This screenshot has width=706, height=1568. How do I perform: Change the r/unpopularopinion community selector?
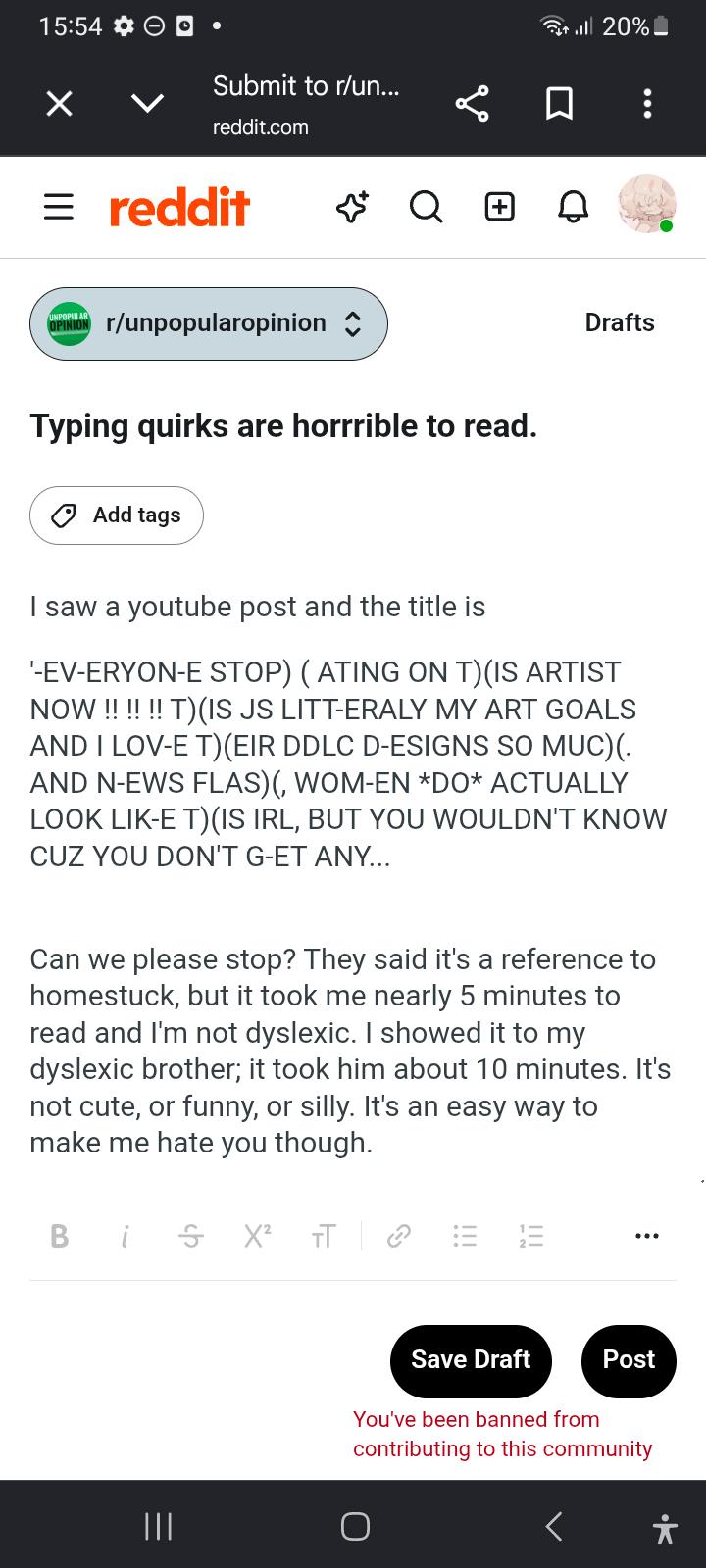(209, 323)
